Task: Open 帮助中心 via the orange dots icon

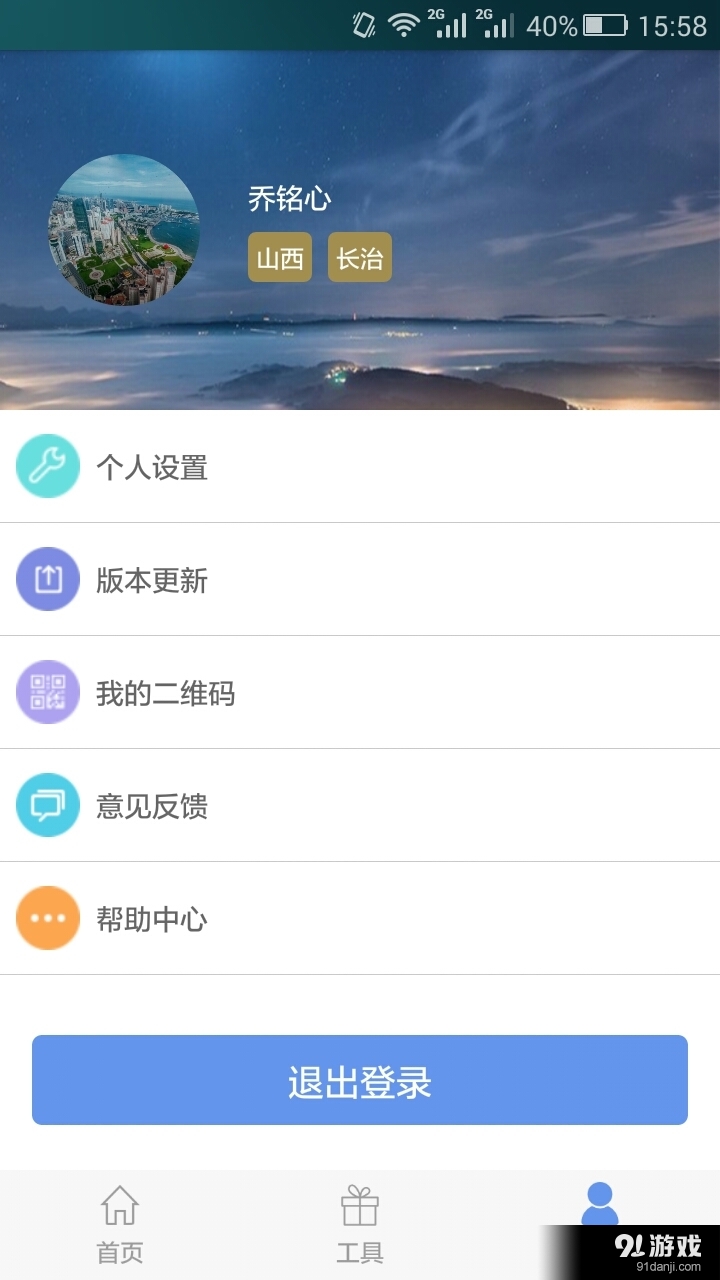Action: (x=46, y=918)
